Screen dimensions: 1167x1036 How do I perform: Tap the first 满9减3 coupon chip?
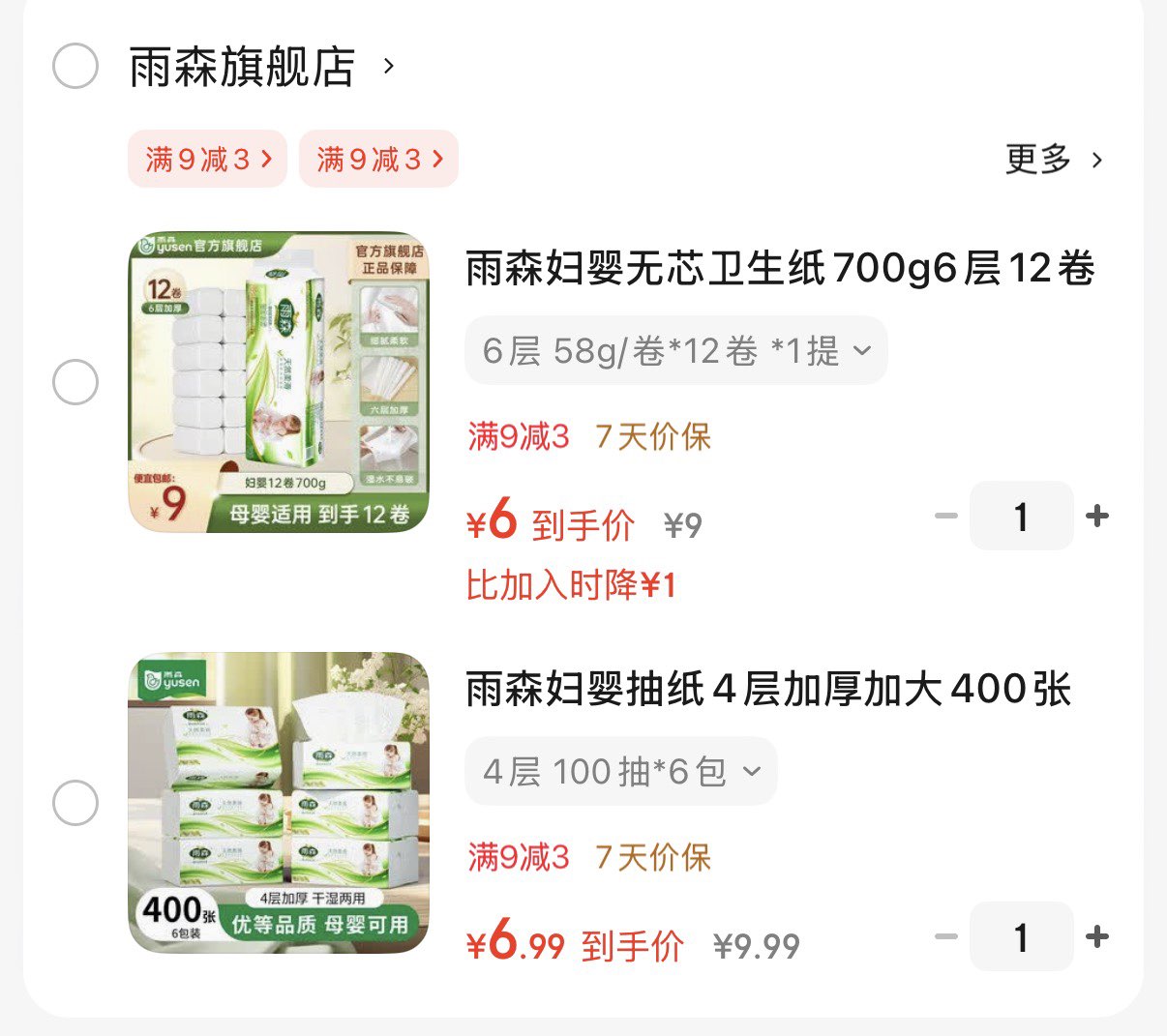coord(207,159)
